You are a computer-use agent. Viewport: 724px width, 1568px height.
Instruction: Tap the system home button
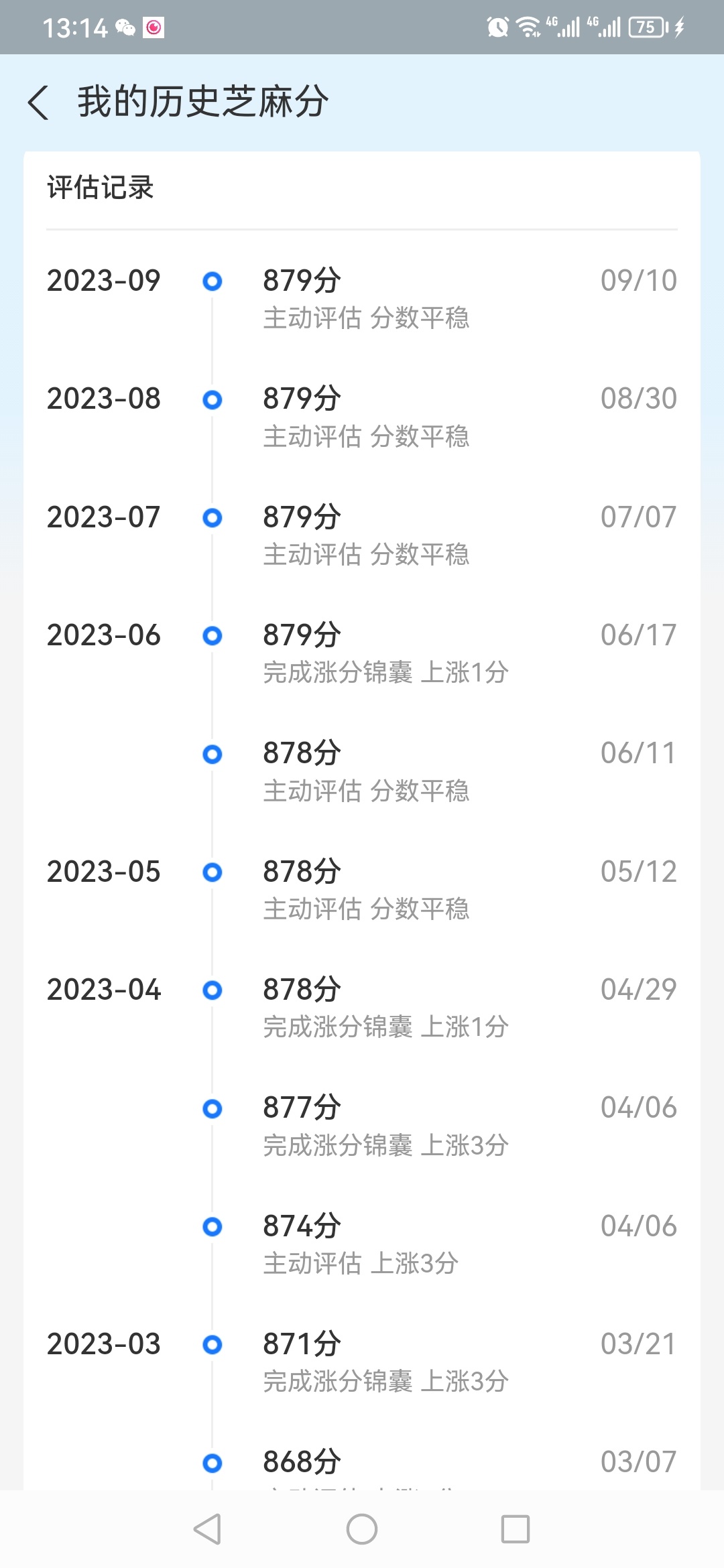362,1529
